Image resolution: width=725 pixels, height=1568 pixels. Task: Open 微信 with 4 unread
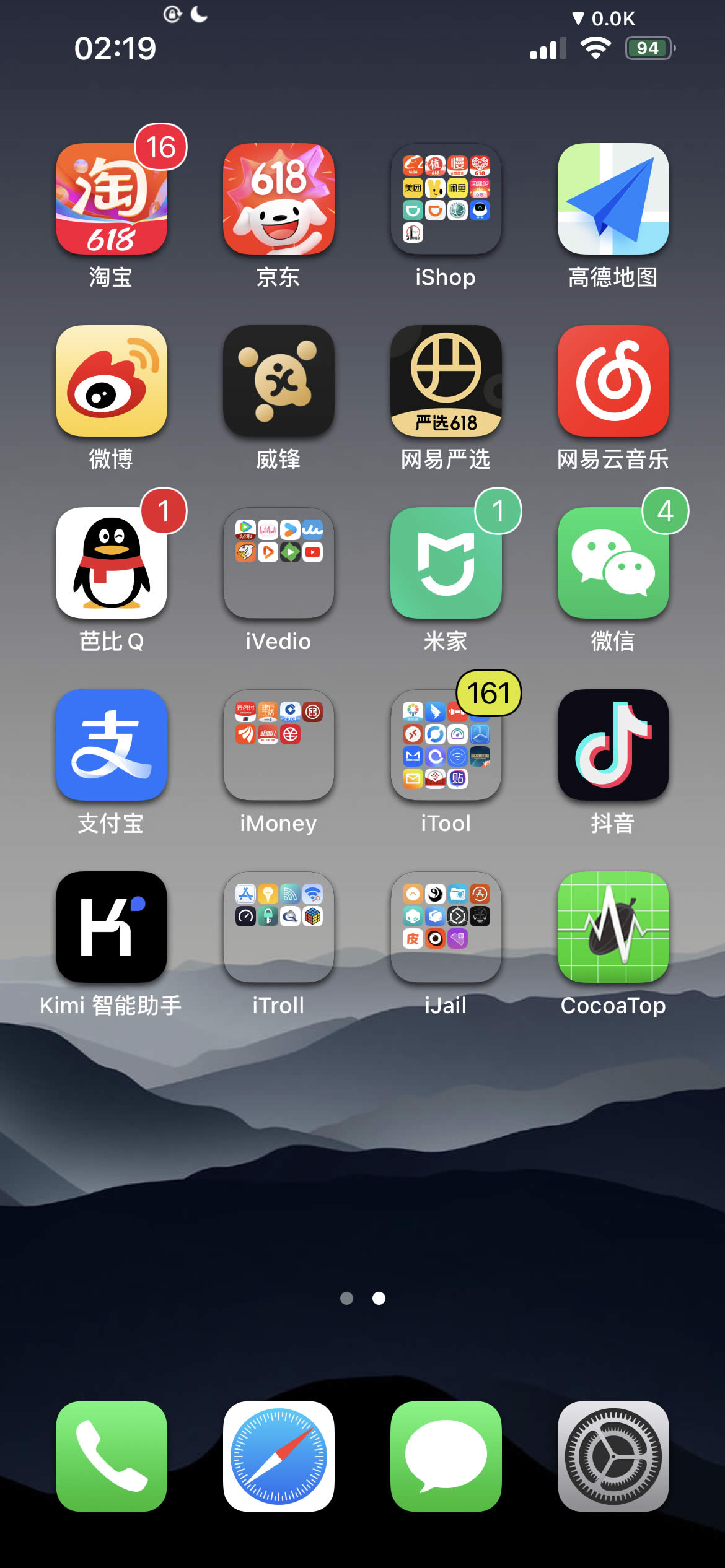pyautogui.click(x=613, y=563)
